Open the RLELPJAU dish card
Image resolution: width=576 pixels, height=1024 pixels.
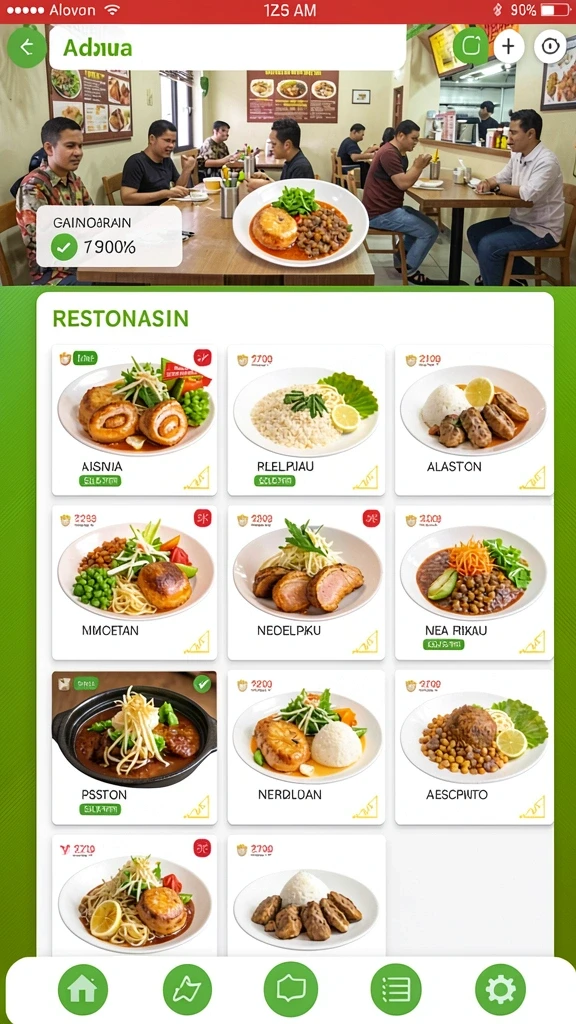306,420
